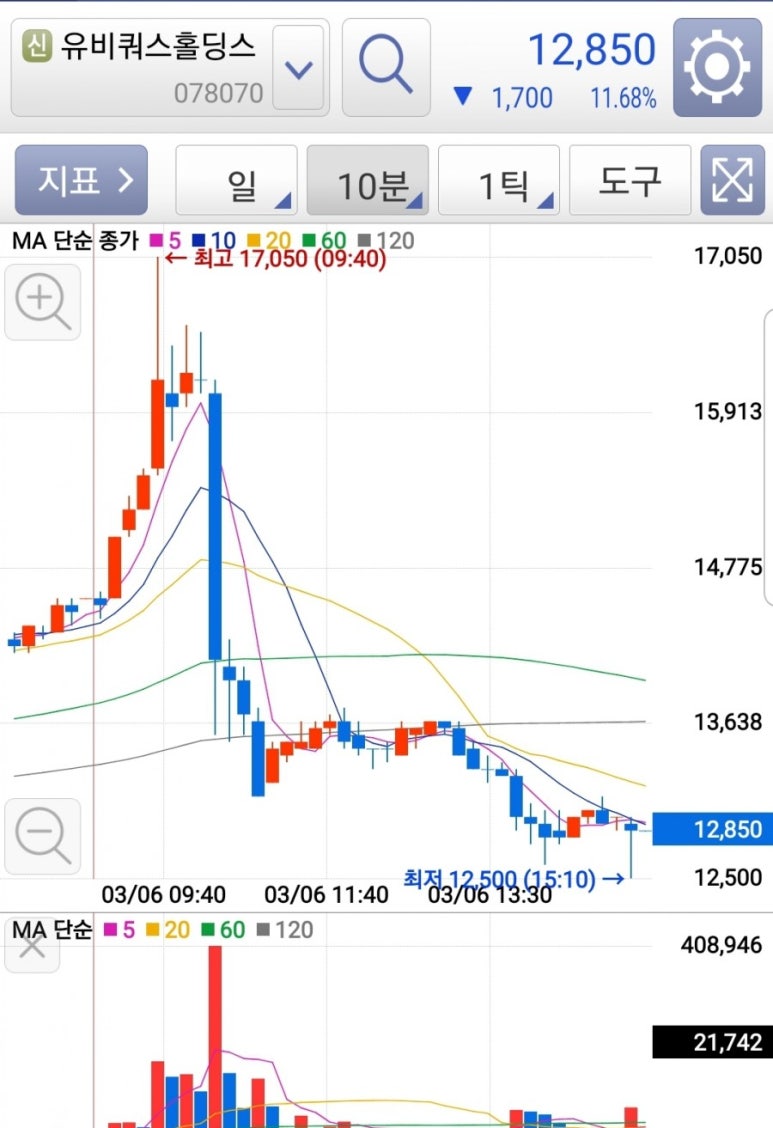This screenshot has width=773, height=1128.
Task: Expand the chart to fullscreen
Action: pyautogui.click(x=732, y=181)
